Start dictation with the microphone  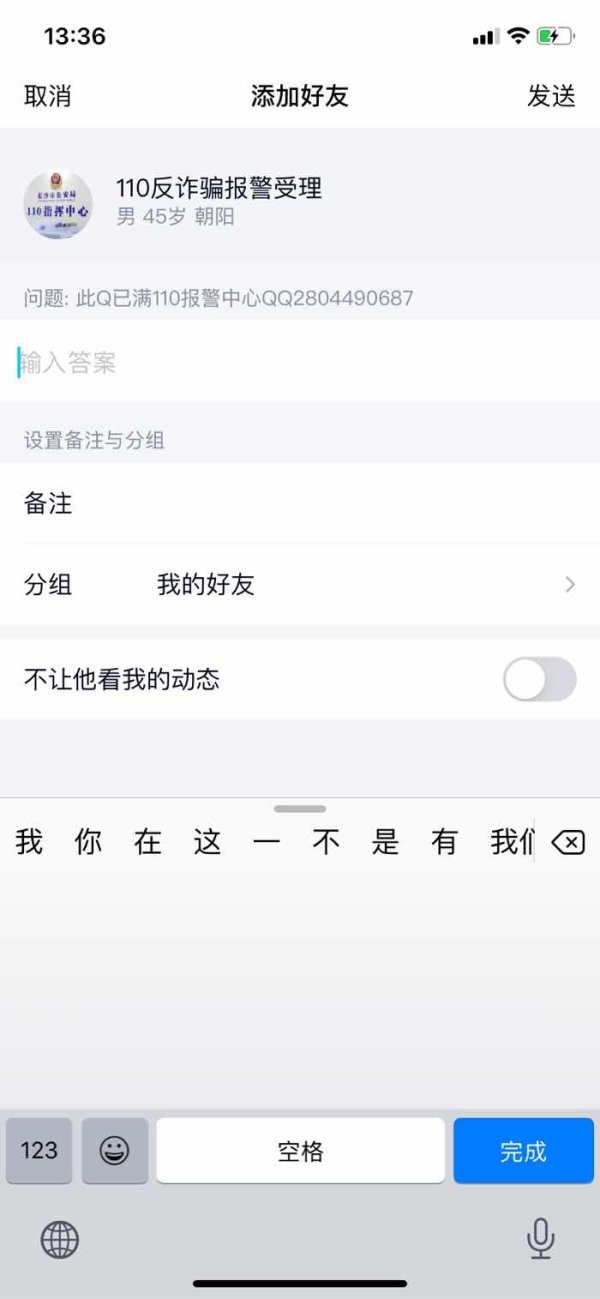tap(540, 1238)
